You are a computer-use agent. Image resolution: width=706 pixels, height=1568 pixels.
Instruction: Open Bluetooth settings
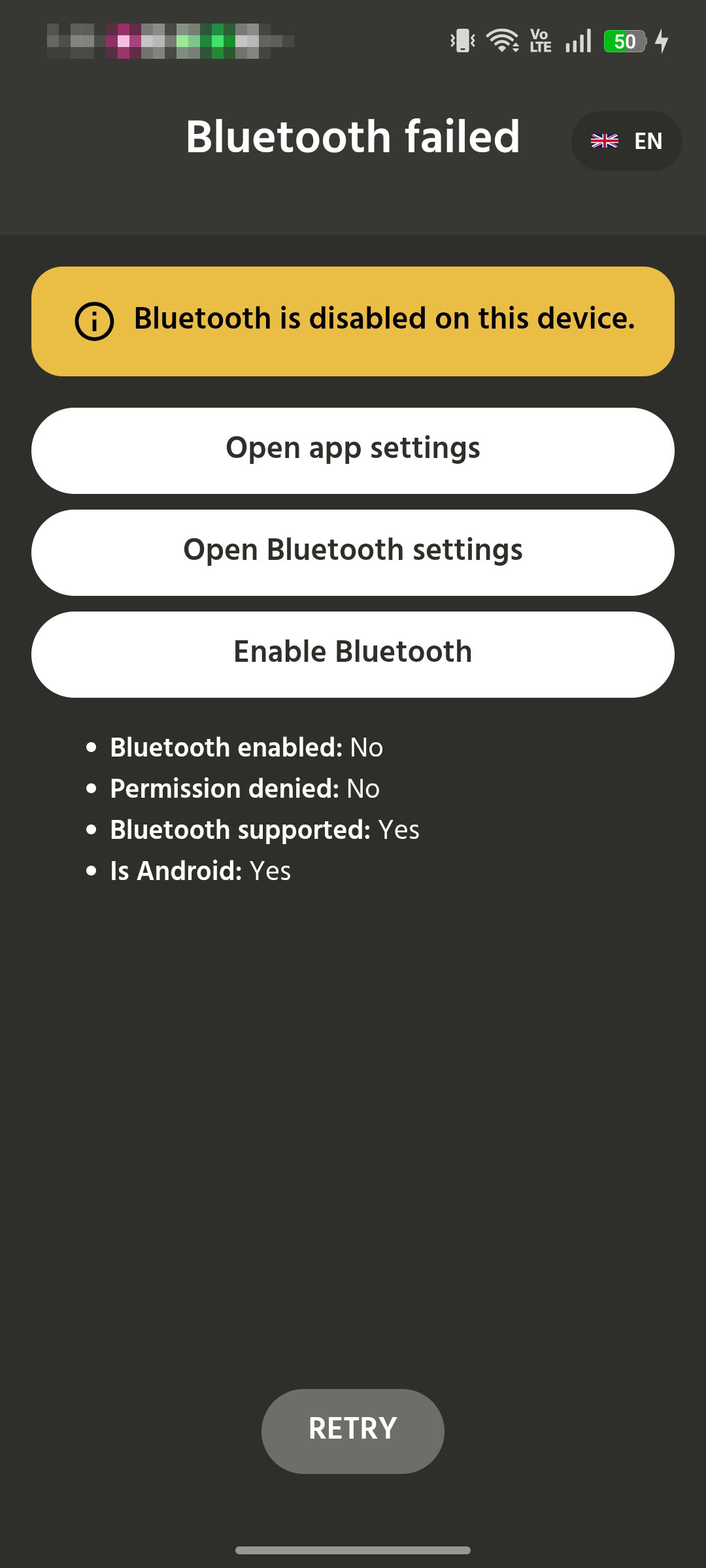(x=353, y=552)
